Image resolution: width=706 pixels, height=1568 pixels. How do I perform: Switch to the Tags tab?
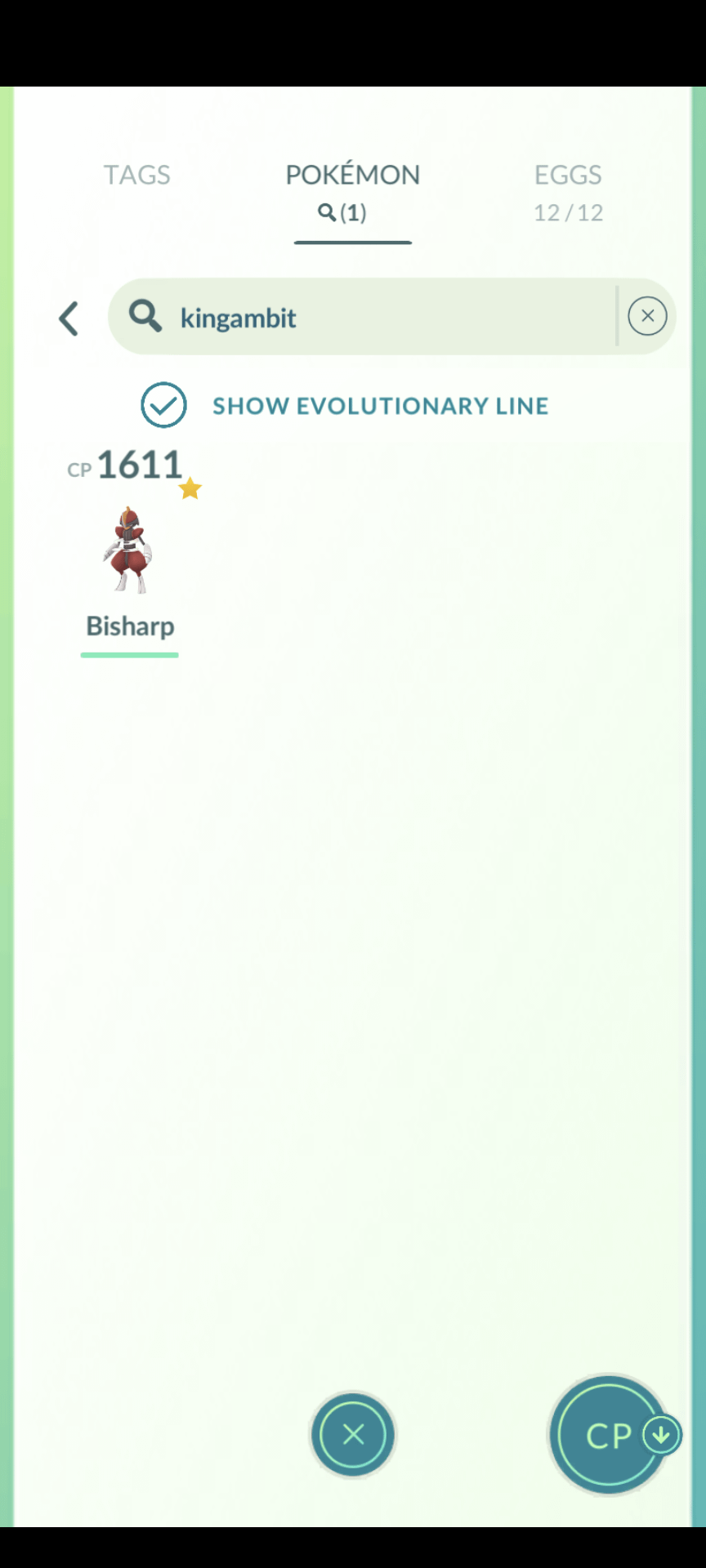click(136, 175)
